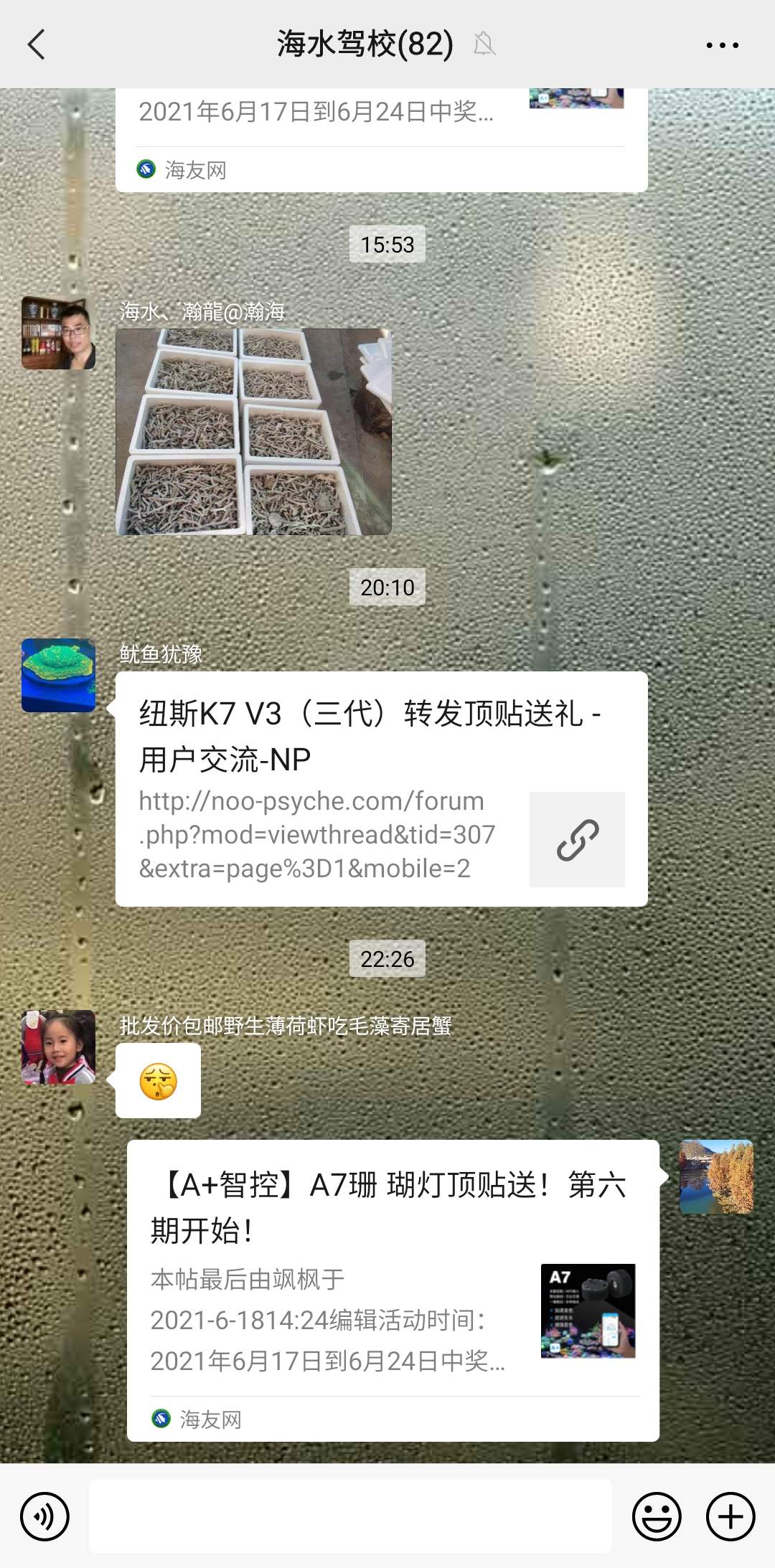View 鱿鱼犹豫's profile avatar

(58, 676)
